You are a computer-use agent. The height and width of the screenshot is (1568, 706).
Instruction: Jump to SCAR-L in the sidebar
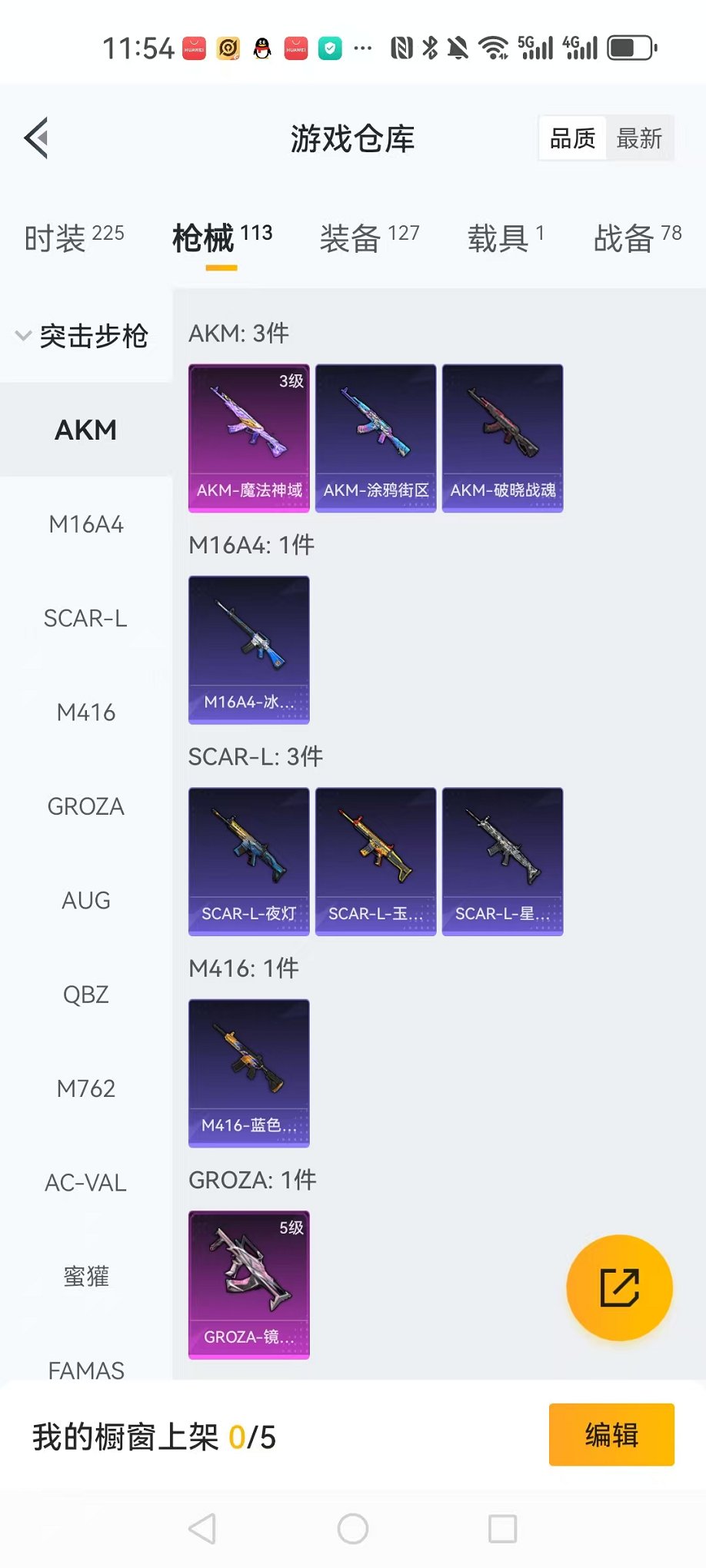tap(86, 618)
